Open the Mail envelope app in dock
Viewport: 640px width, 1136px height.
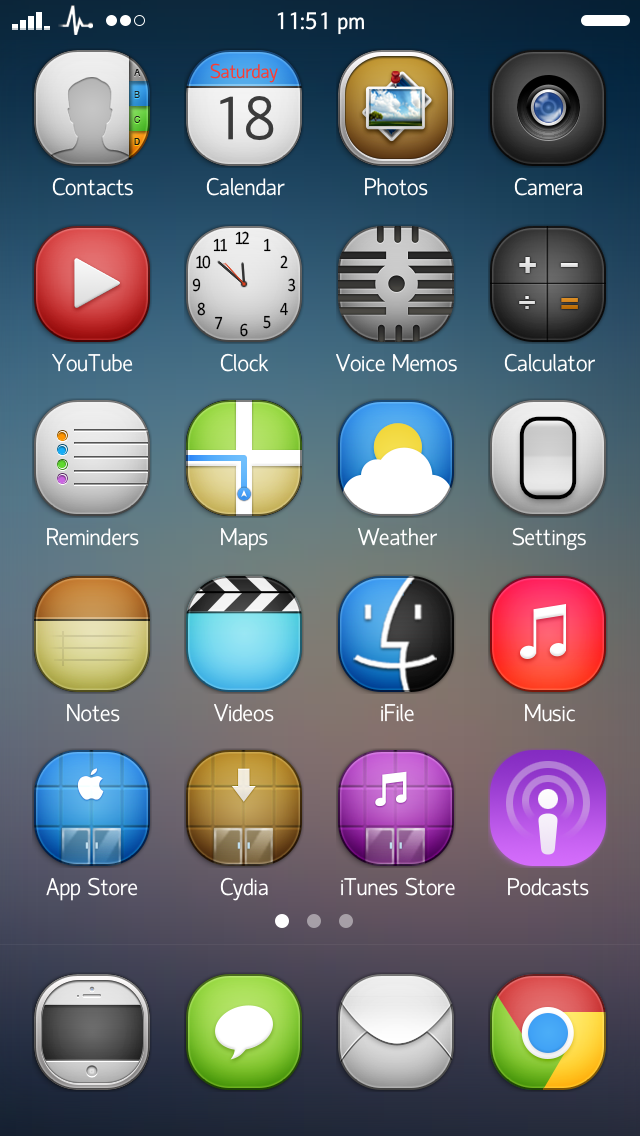click(x=396, y=1032)
